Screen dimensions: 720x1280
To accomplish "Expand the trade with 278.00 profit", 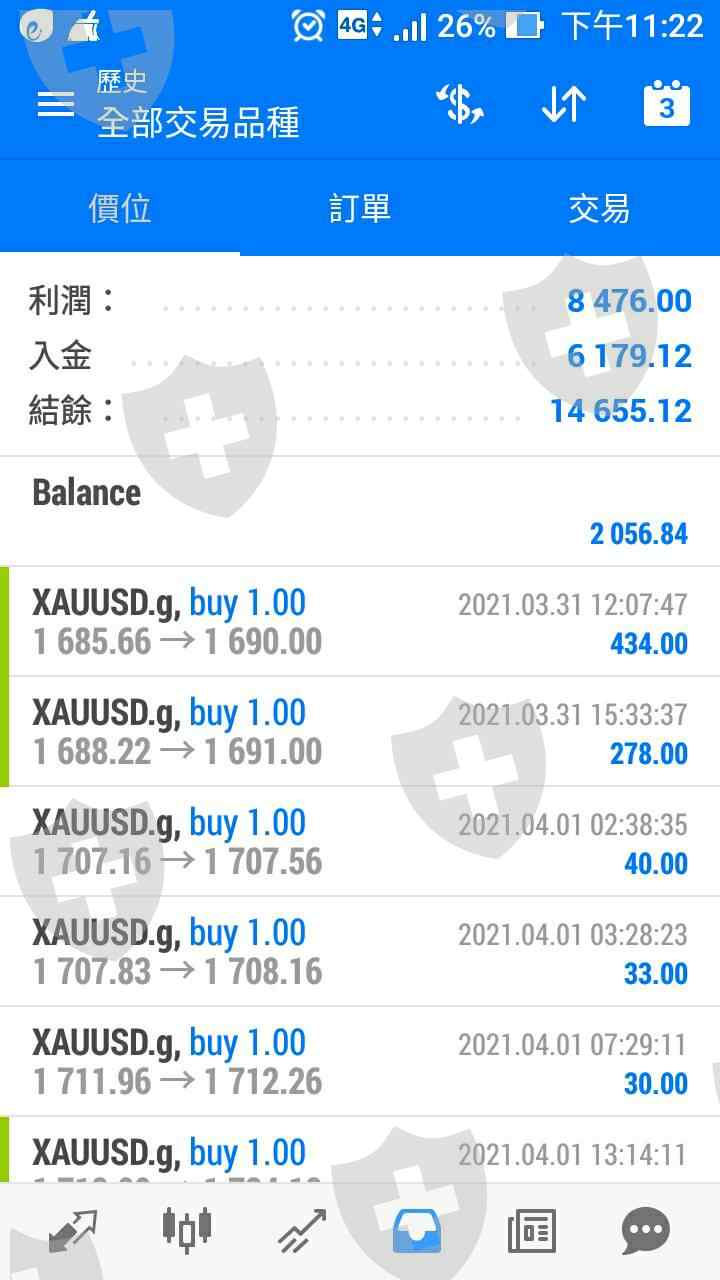I will click(x=360, y=732).
